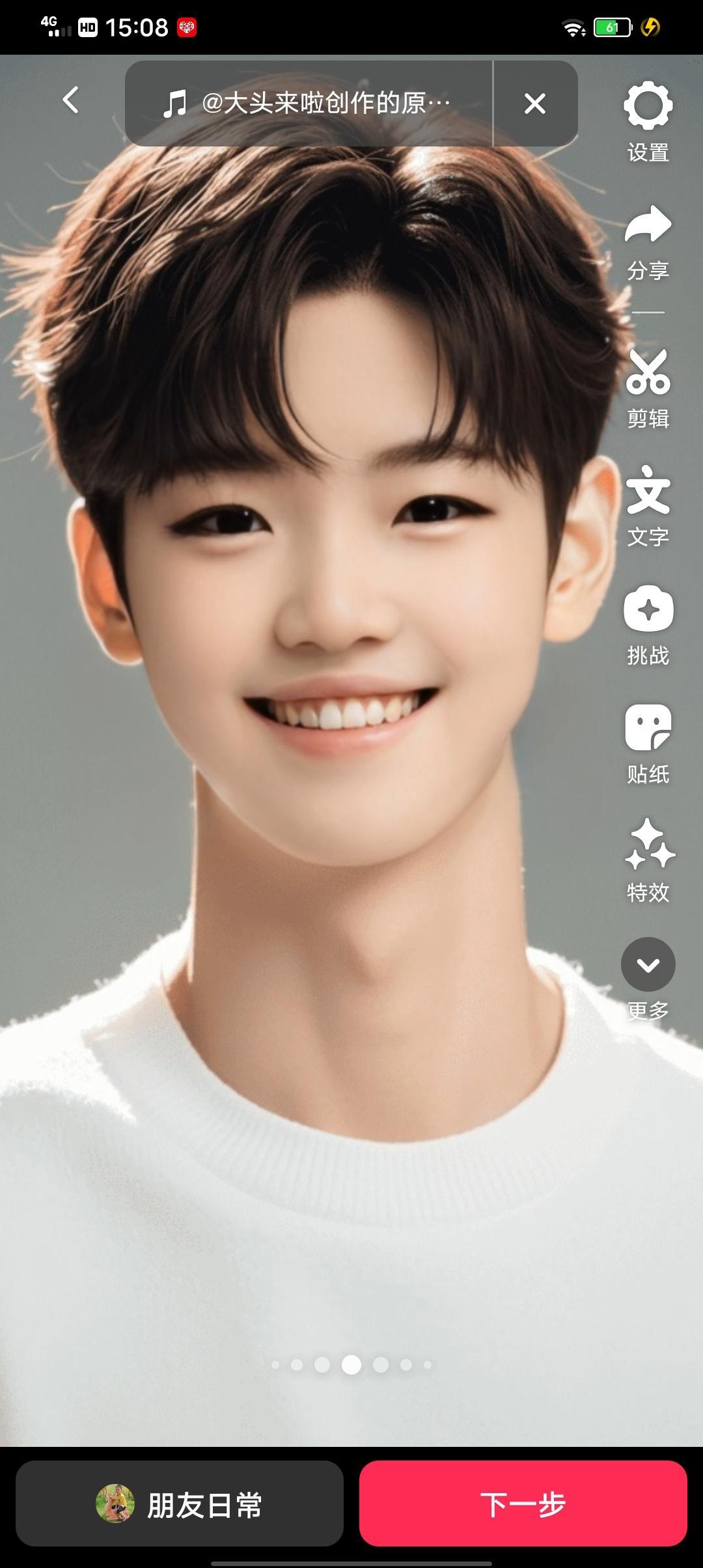
Task: Open the 剪辑 editing scissors tool
Action: click(x=648, y=389)
